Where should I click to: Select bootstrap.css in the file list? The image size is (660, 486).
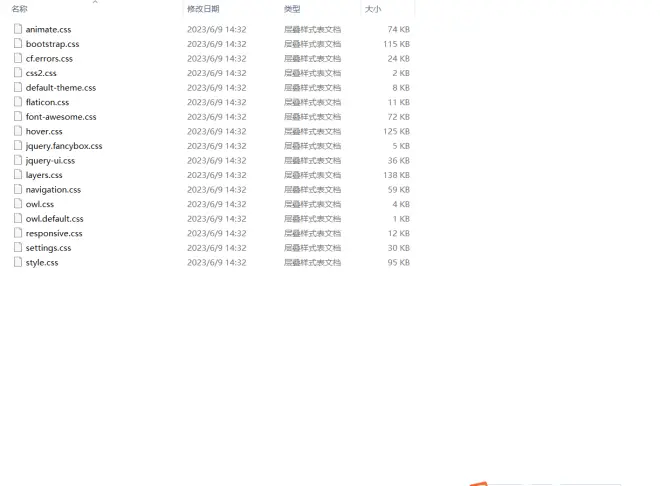click(52, 44)
